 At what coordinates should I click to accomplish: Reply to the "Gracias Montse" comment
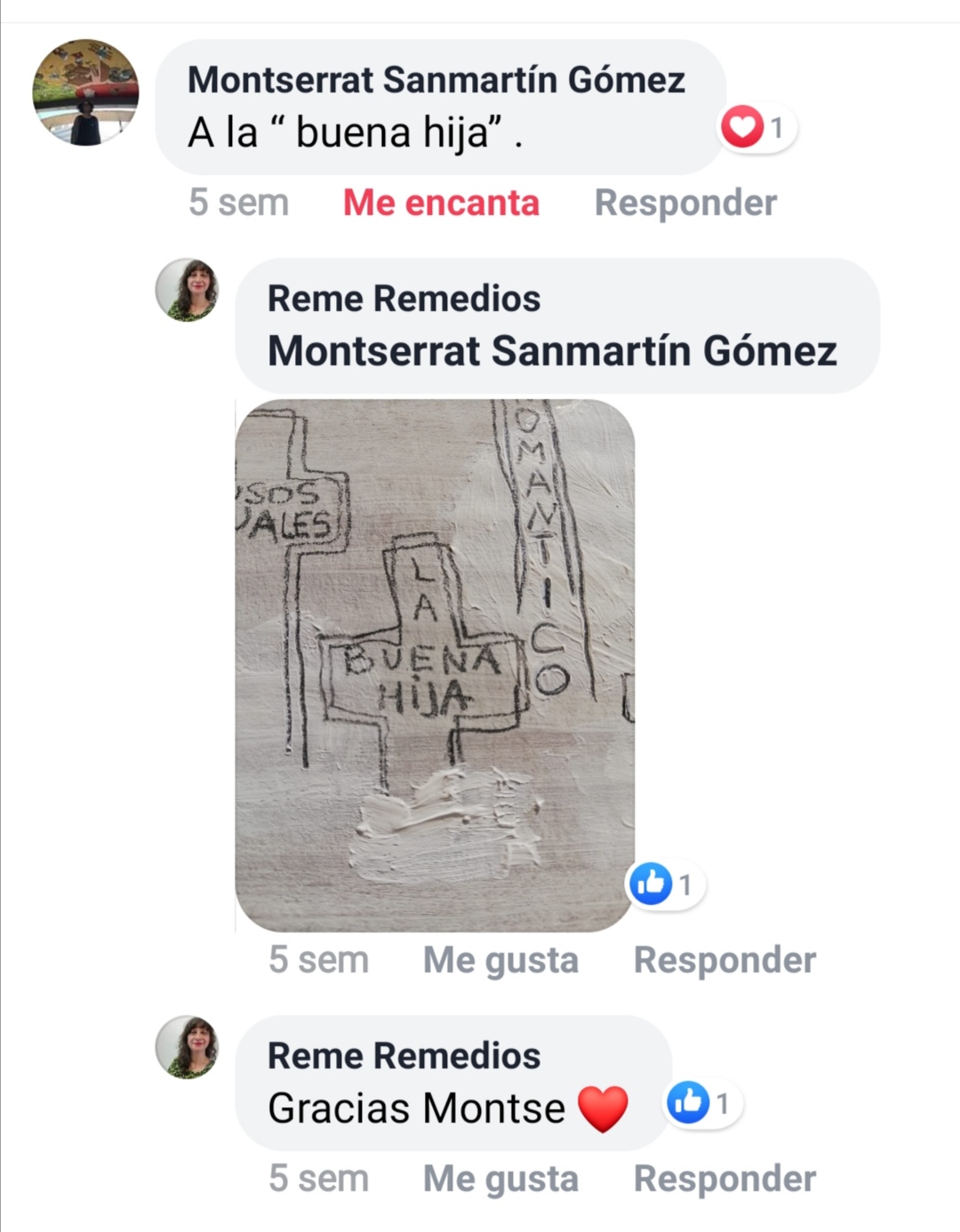click(x=724, y=1179)
